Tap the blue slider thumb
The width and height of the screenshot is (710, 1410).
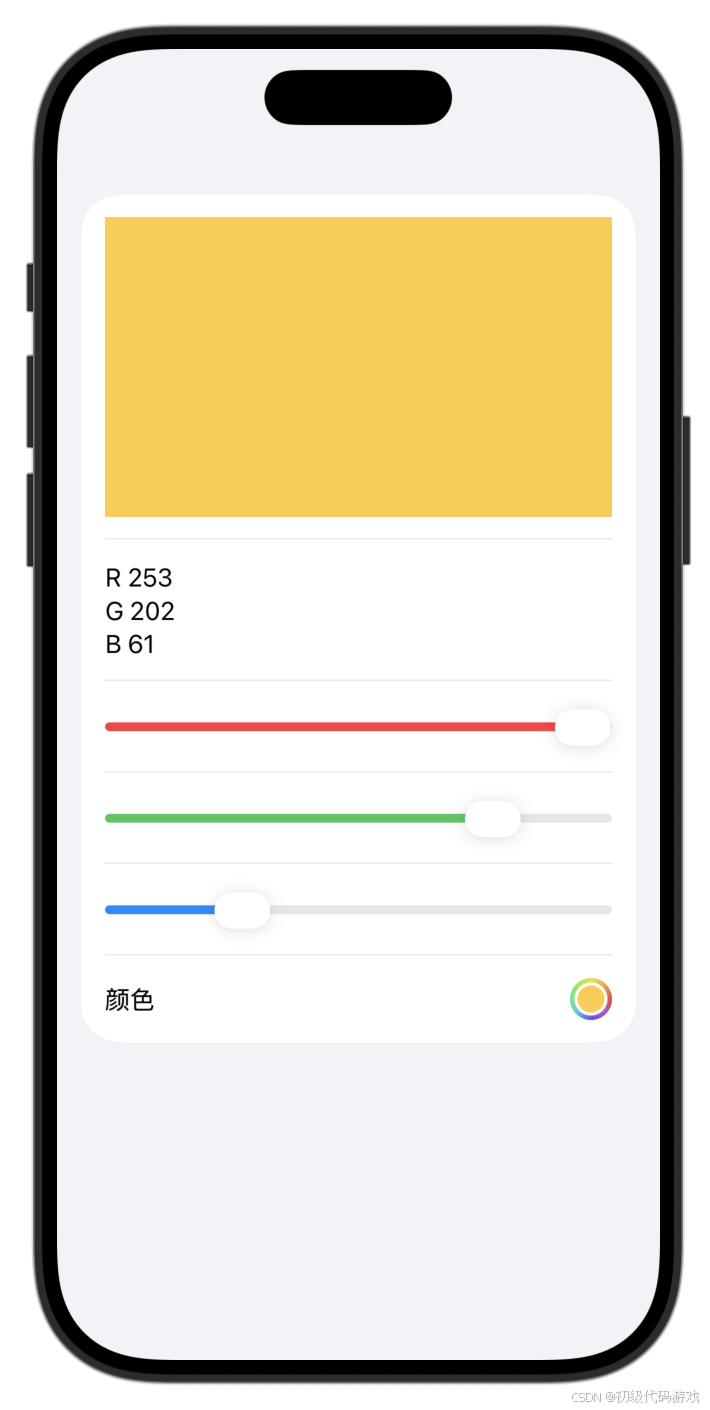pos(243,910)
